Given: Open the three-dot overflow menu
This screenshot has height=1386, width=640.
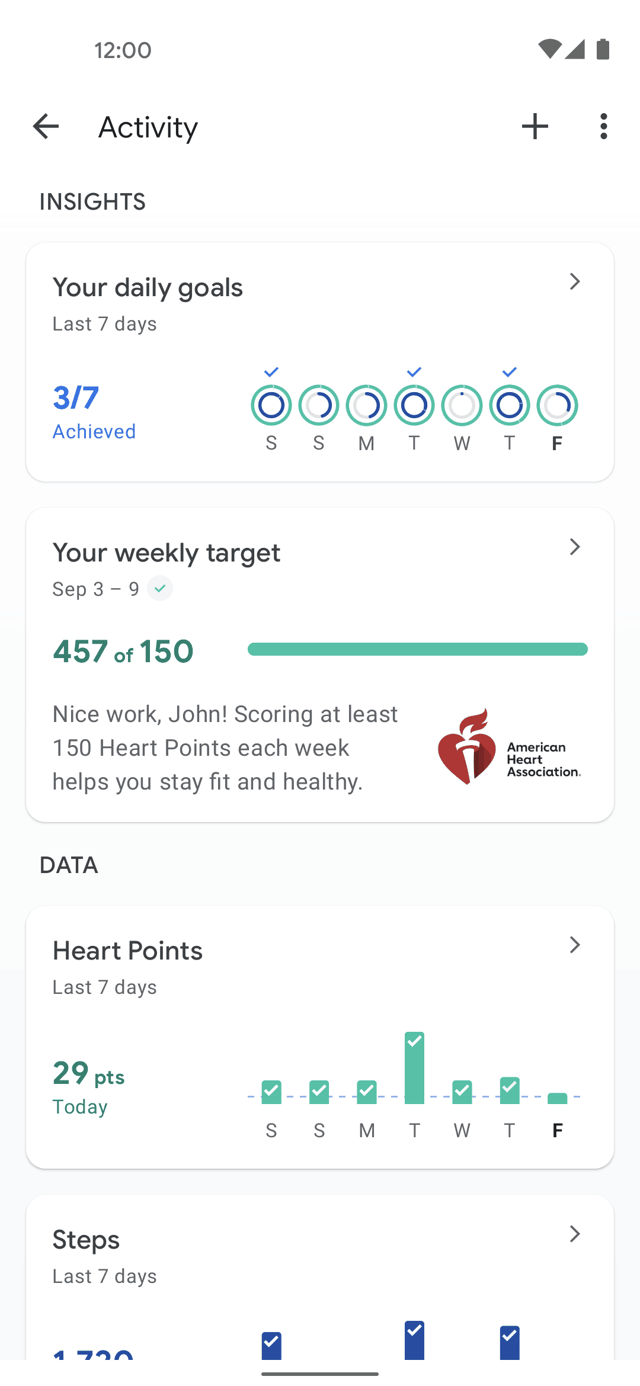Looking at the screenshot, I should click(603, 126).
